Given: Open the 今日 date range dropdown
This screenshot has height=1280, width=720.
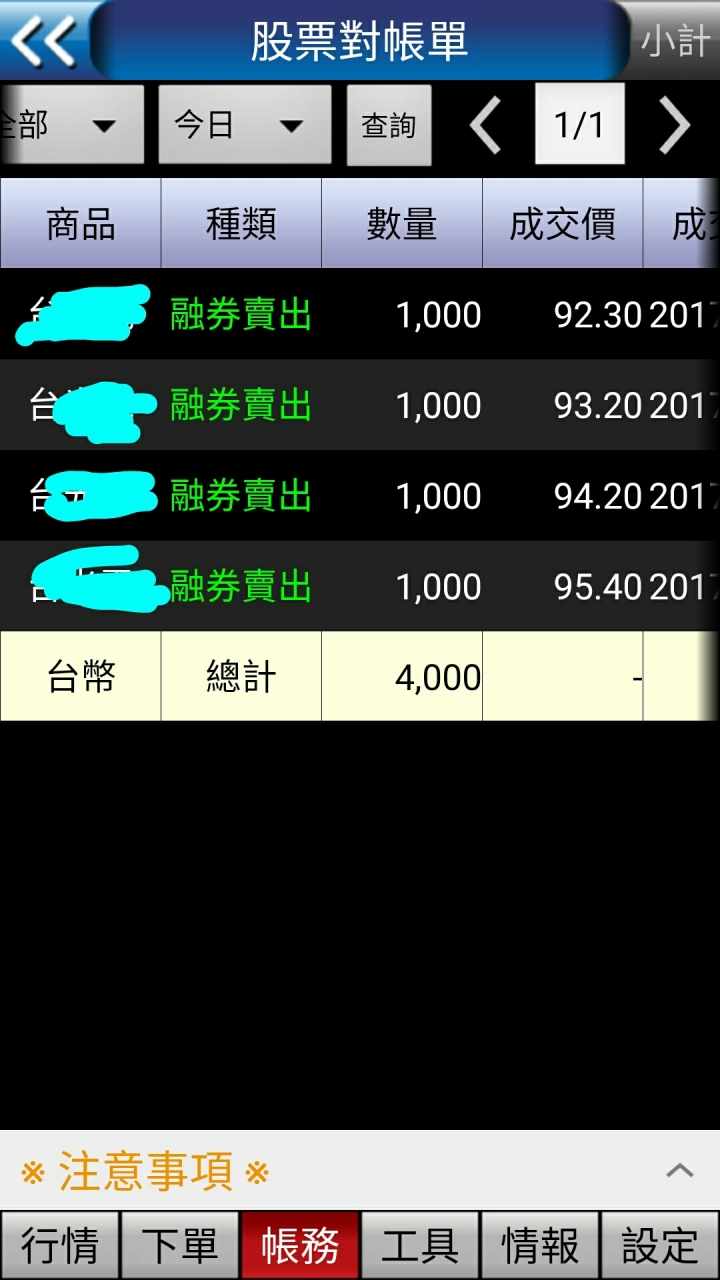Looking at the screenshot, I should click(x=244, y=125).
